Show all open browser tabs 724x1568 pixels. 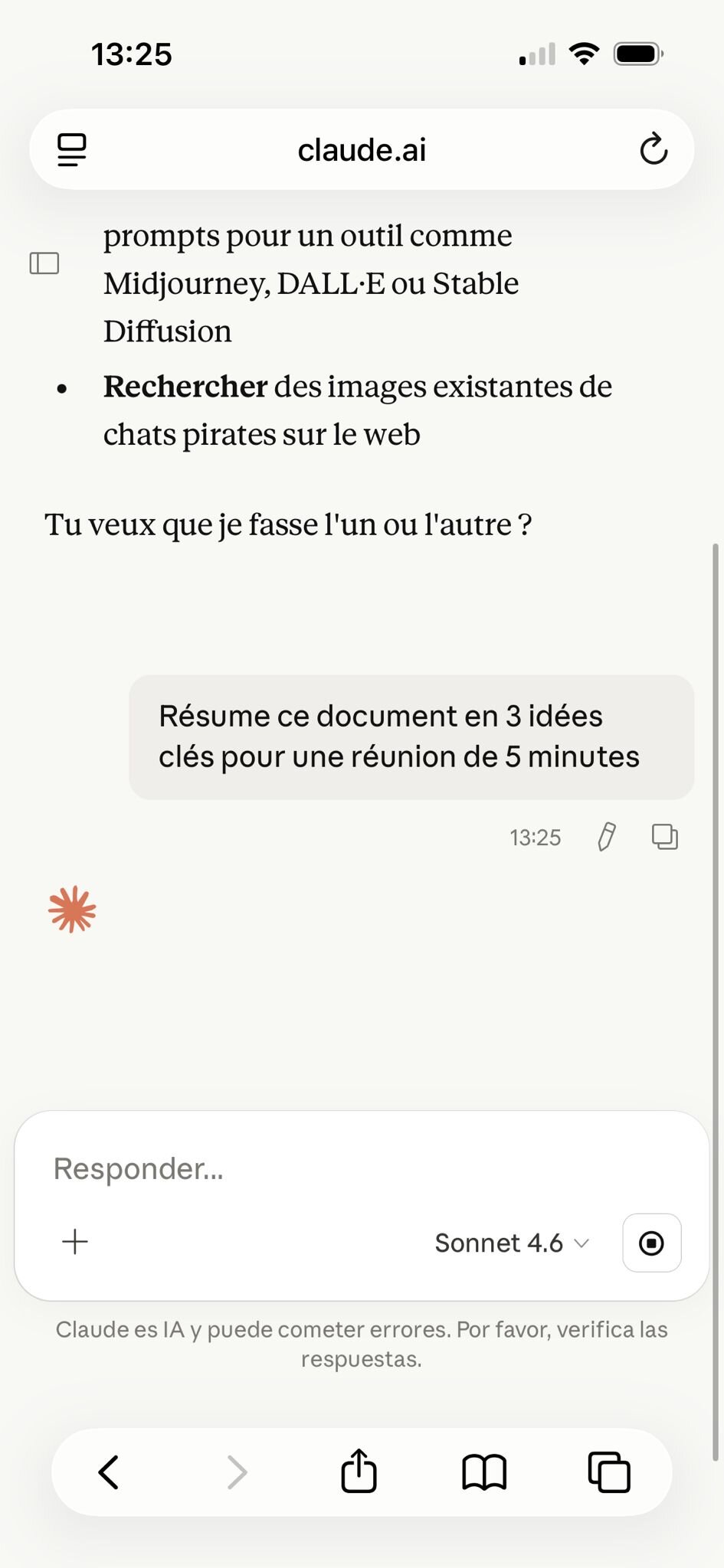coord(609,1472)
